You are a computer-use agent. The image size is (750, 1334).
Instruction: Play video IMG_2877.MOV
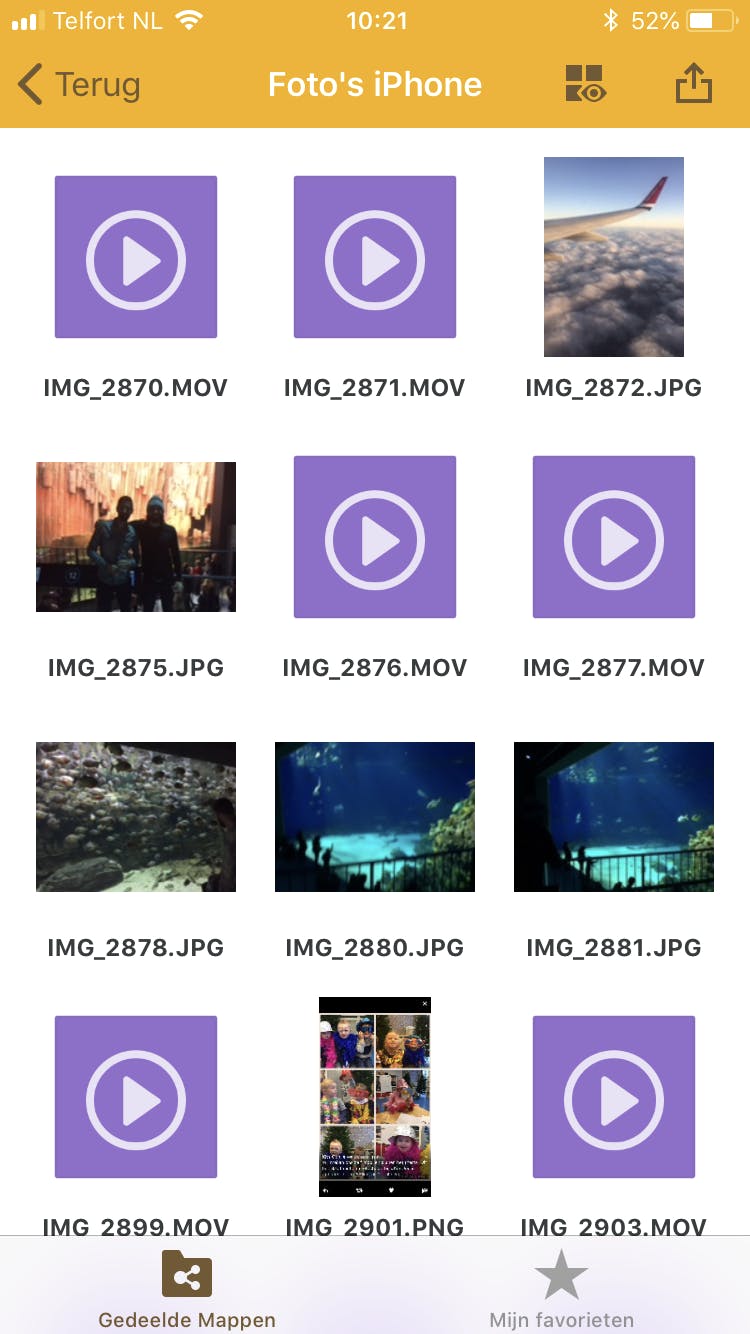[x=614, y=537]
